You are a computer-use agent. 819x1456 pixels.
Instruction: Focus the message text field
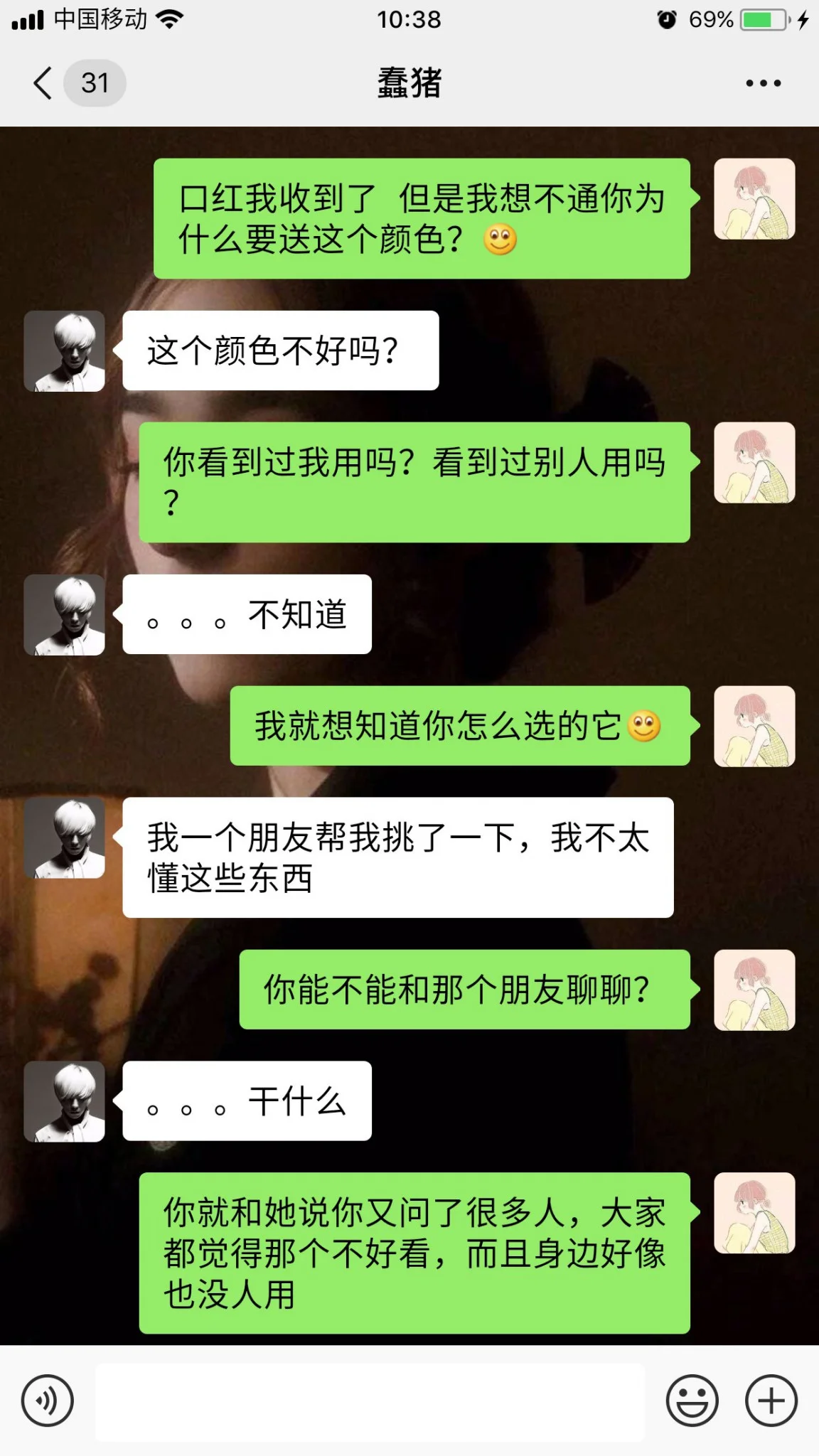(370, 1401)
